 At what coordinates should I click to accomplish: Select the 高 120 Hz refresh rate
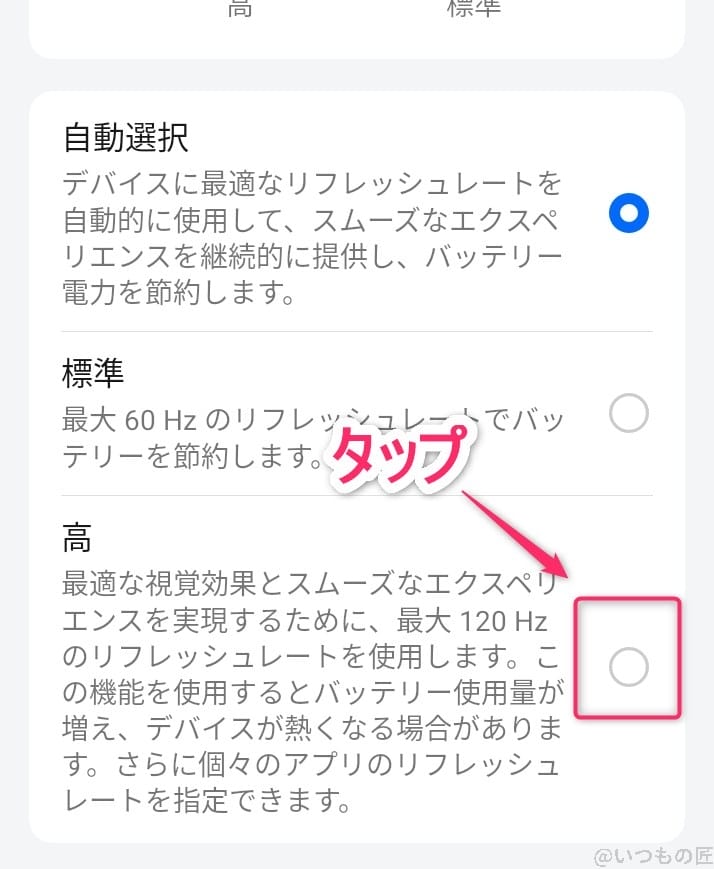pyautogui.click(x=629, y=666)
